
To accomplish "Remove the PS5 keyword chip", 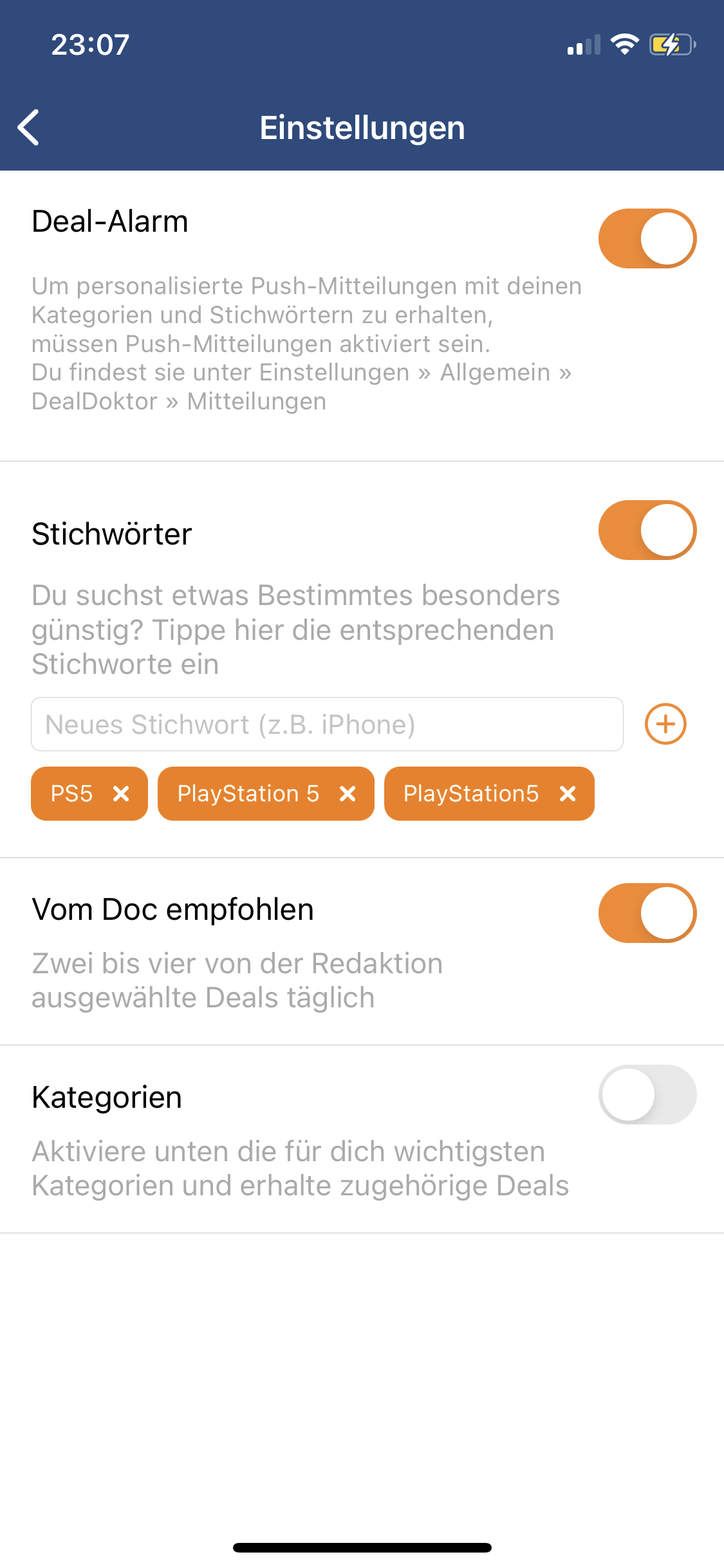I will [121, 794].
